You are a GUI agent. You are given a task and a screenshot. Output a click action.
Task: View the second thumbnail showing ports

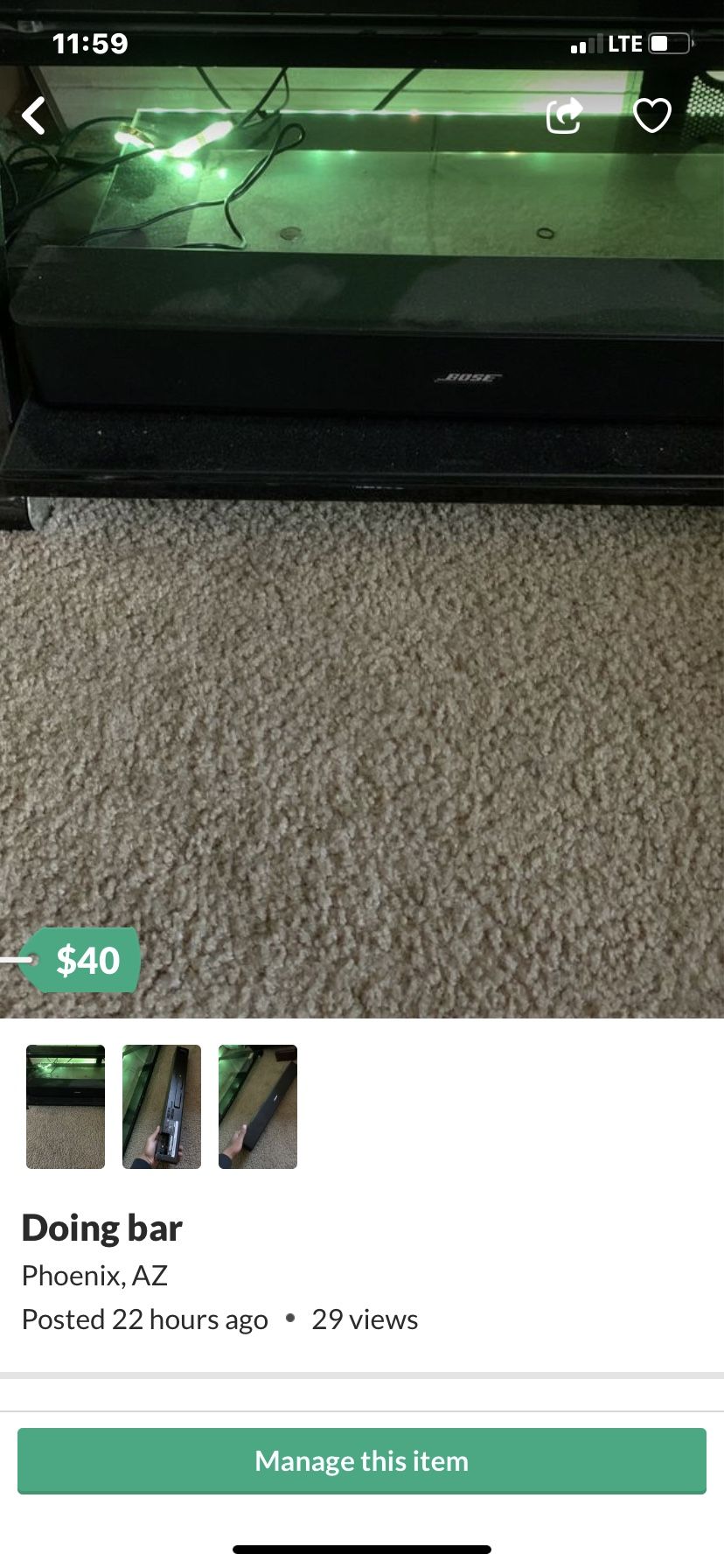coord(162,1106)
